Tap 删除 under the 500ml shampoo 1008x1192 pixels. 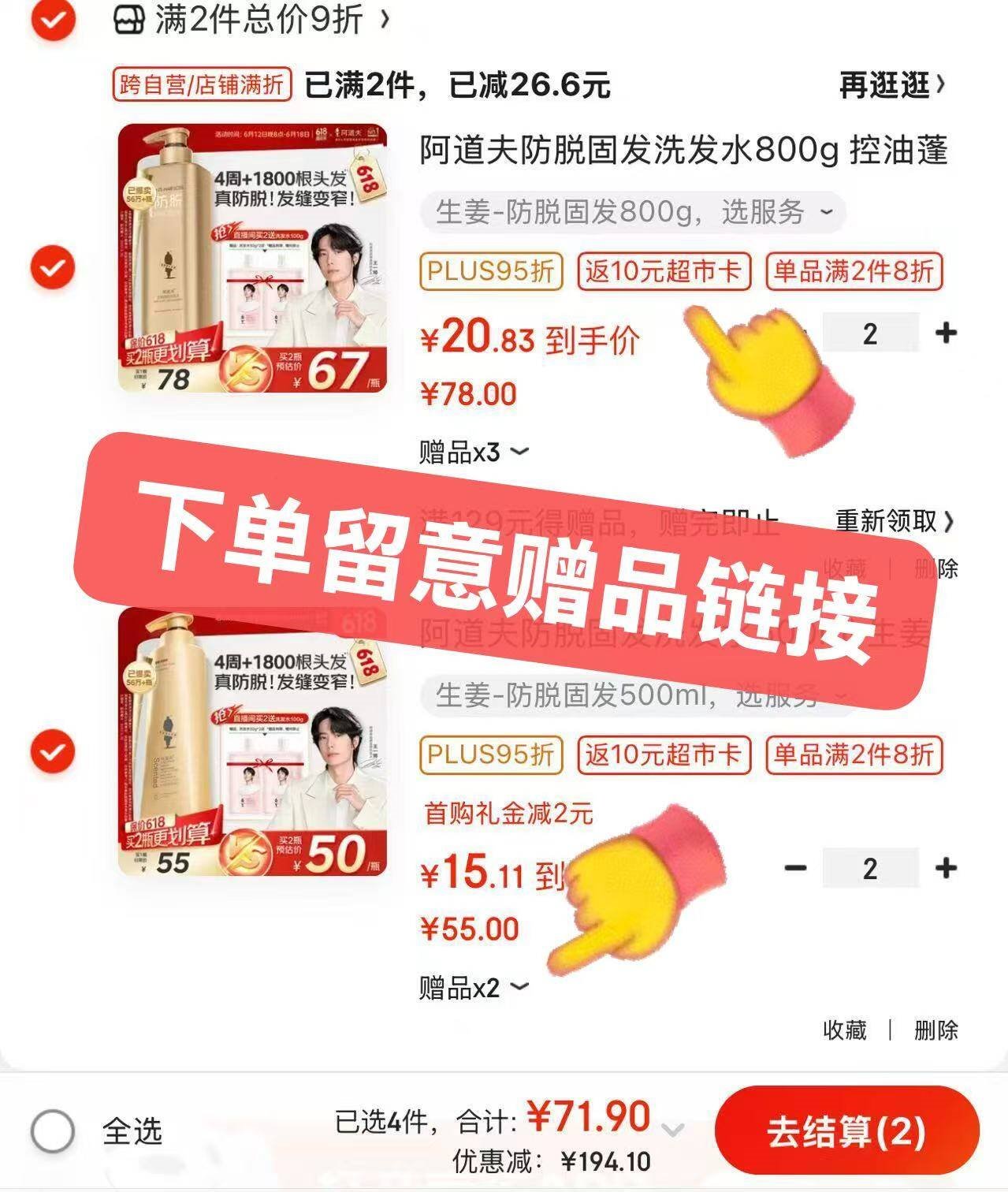coord(935,1030)
